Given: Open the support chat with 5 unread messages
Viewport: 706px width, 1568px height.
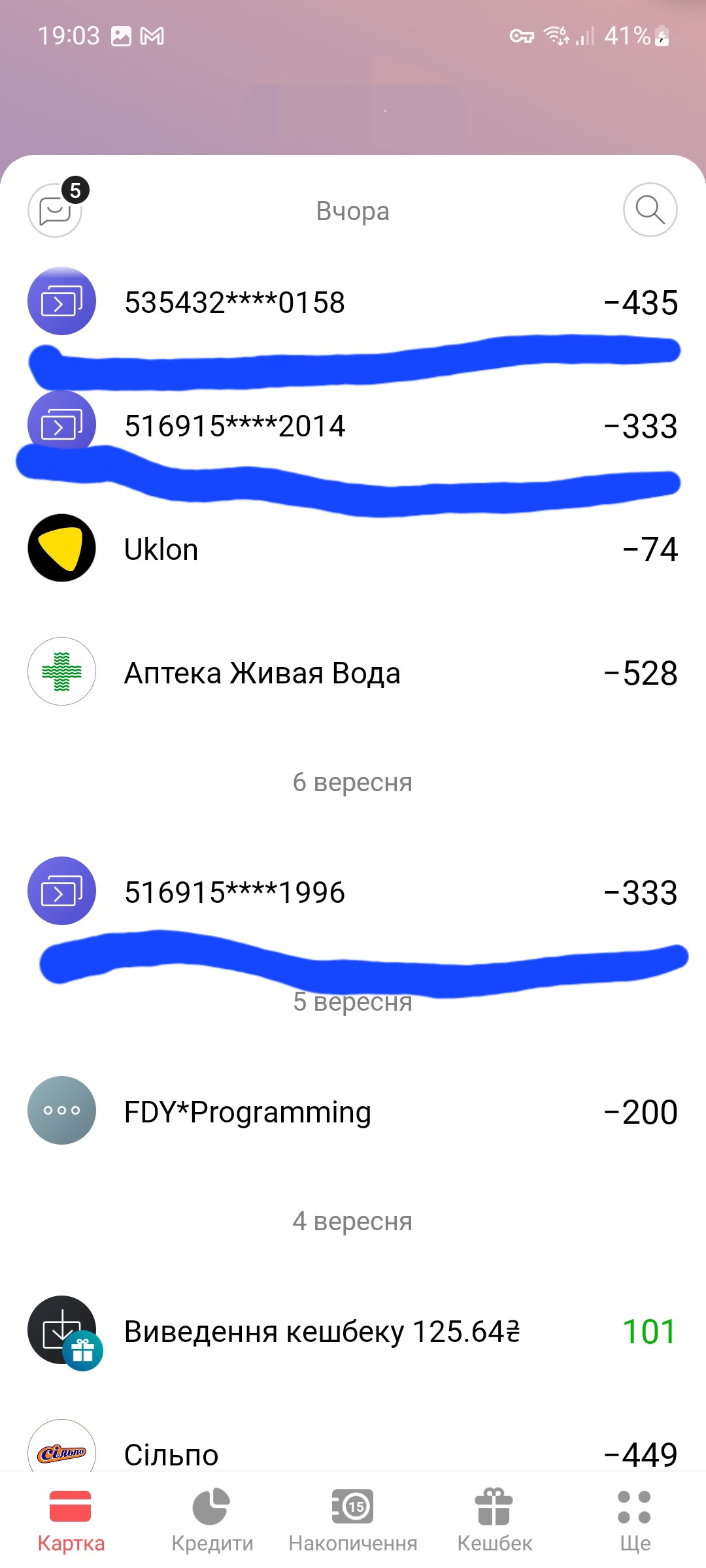Looking at the screenshot, I should 56,210.
